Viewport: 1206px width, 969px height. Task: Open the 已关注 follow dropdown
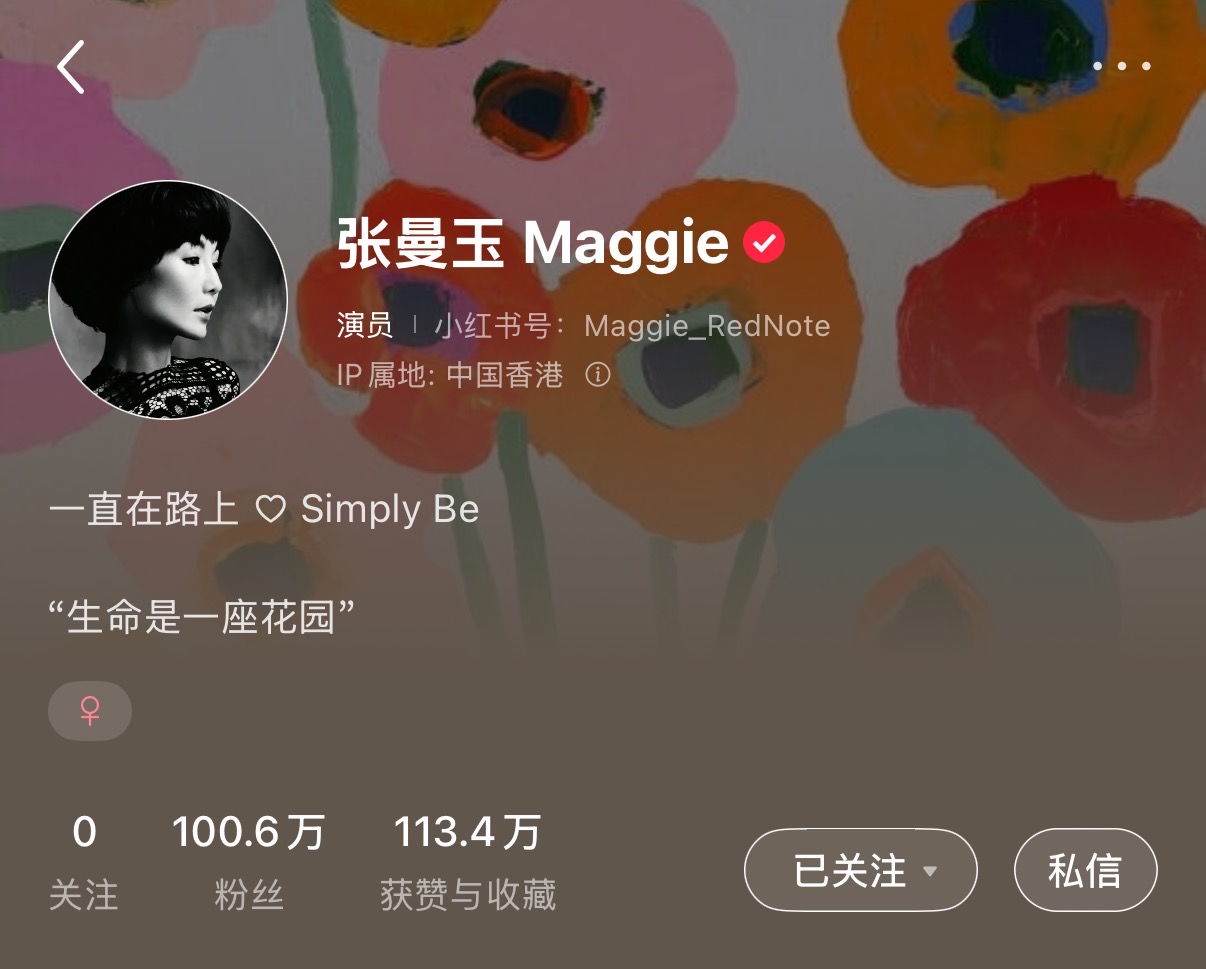pyautogui.click(x=860, y=870)
